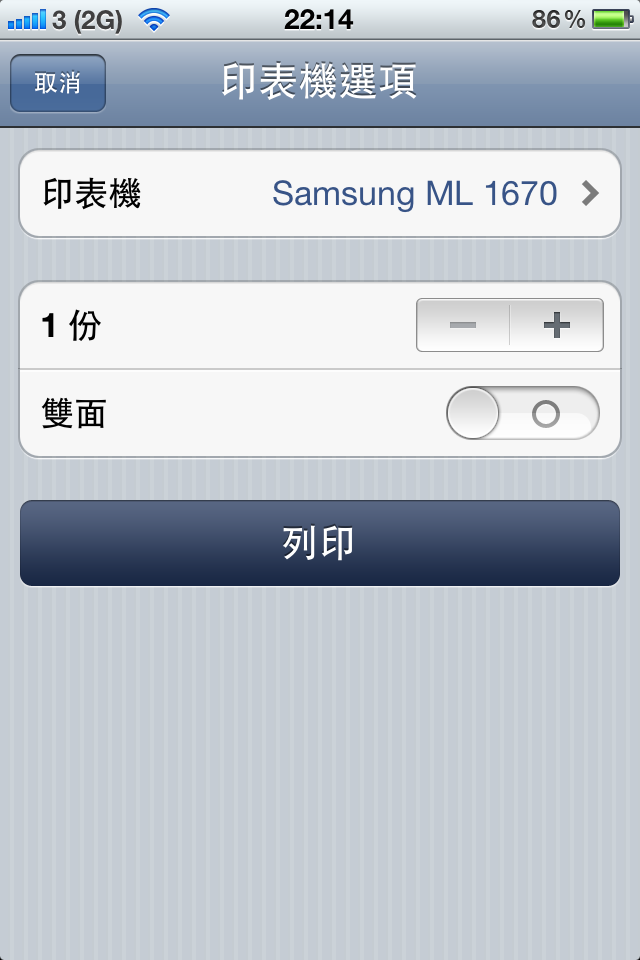
Task: Increase the number of copies with plus
Action: [x=556, y=325]
